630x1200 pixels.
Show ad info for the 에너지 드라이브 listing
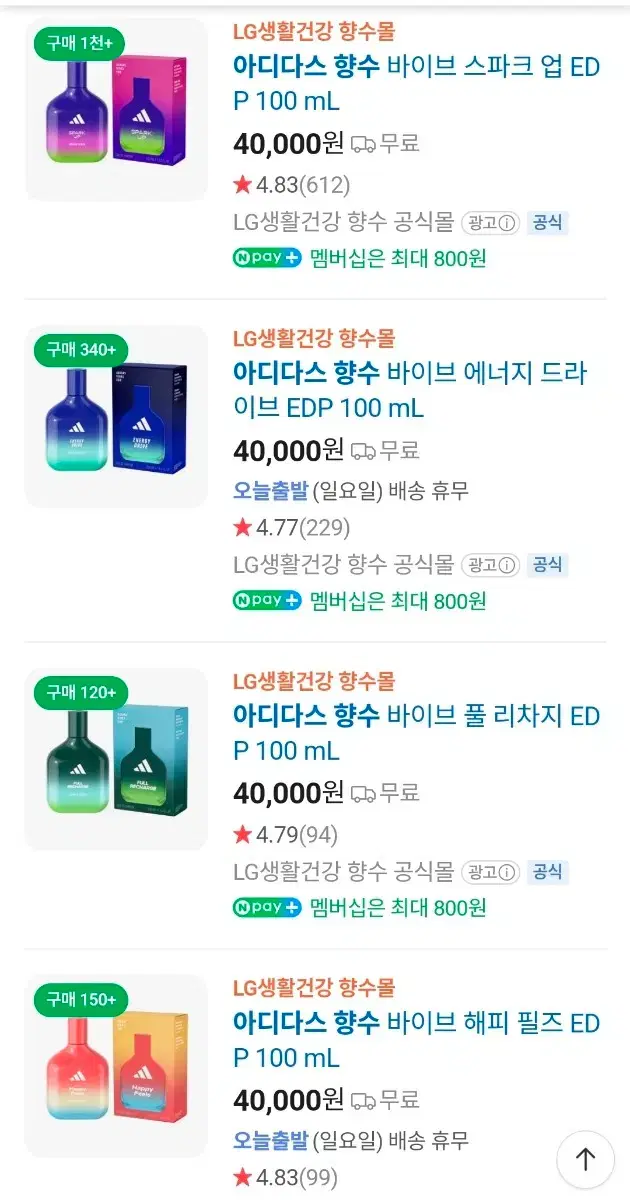(x=490, y=565)
